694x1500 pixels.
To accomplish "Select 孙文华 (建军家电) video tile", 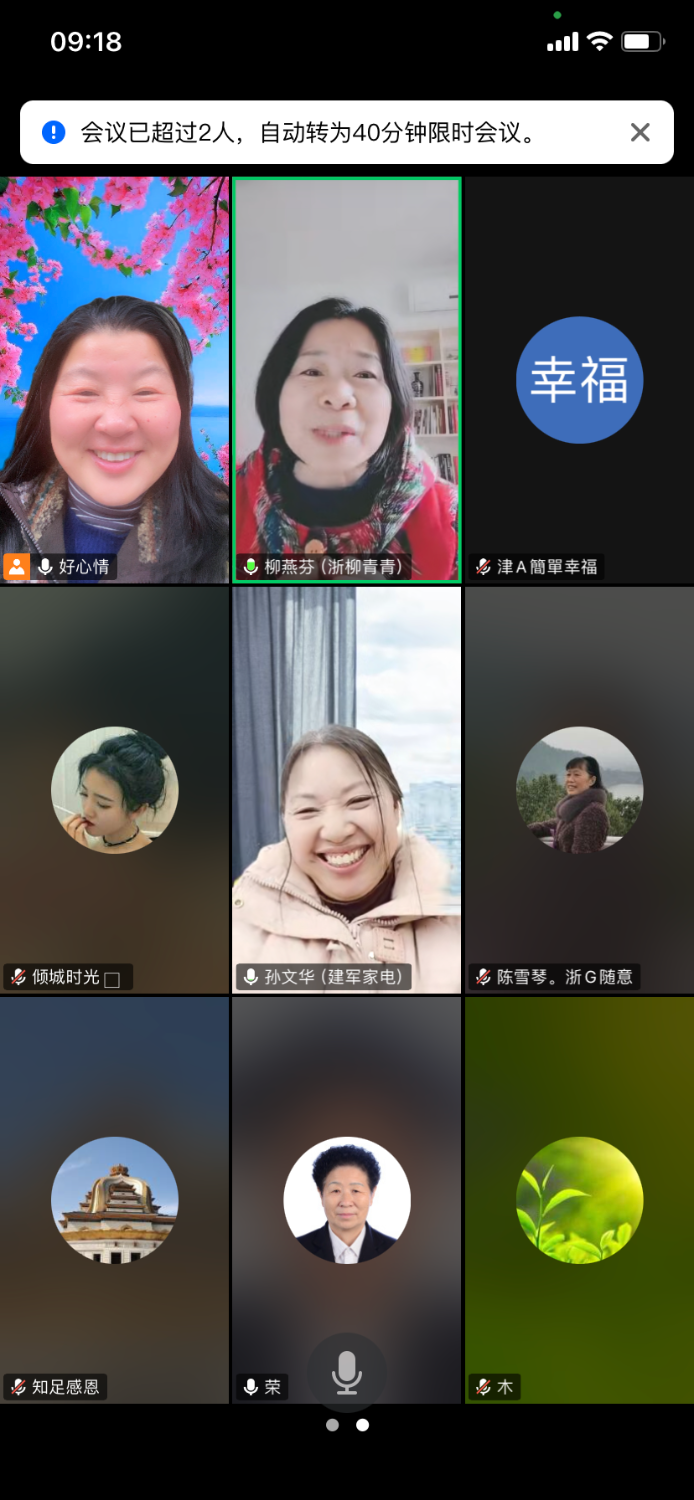I will 347,790.
